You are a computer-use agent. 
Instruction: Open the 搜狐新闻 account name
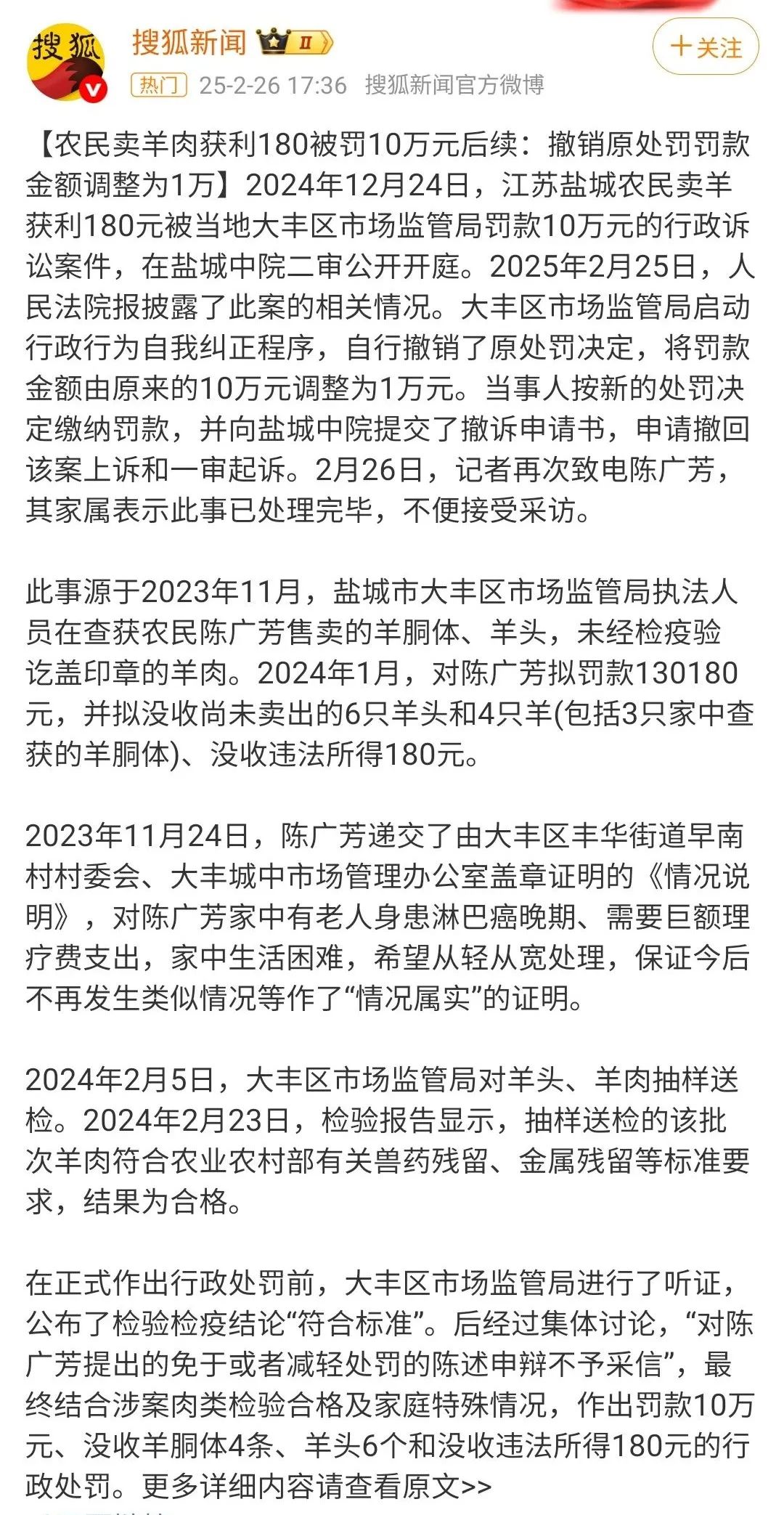[189, 43]
